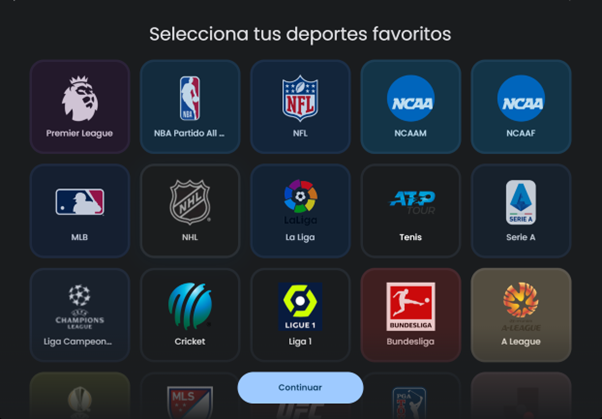This screenshot has width=602, height=419.
Task: Select the Cricket tile
Action: pos(190,314)
